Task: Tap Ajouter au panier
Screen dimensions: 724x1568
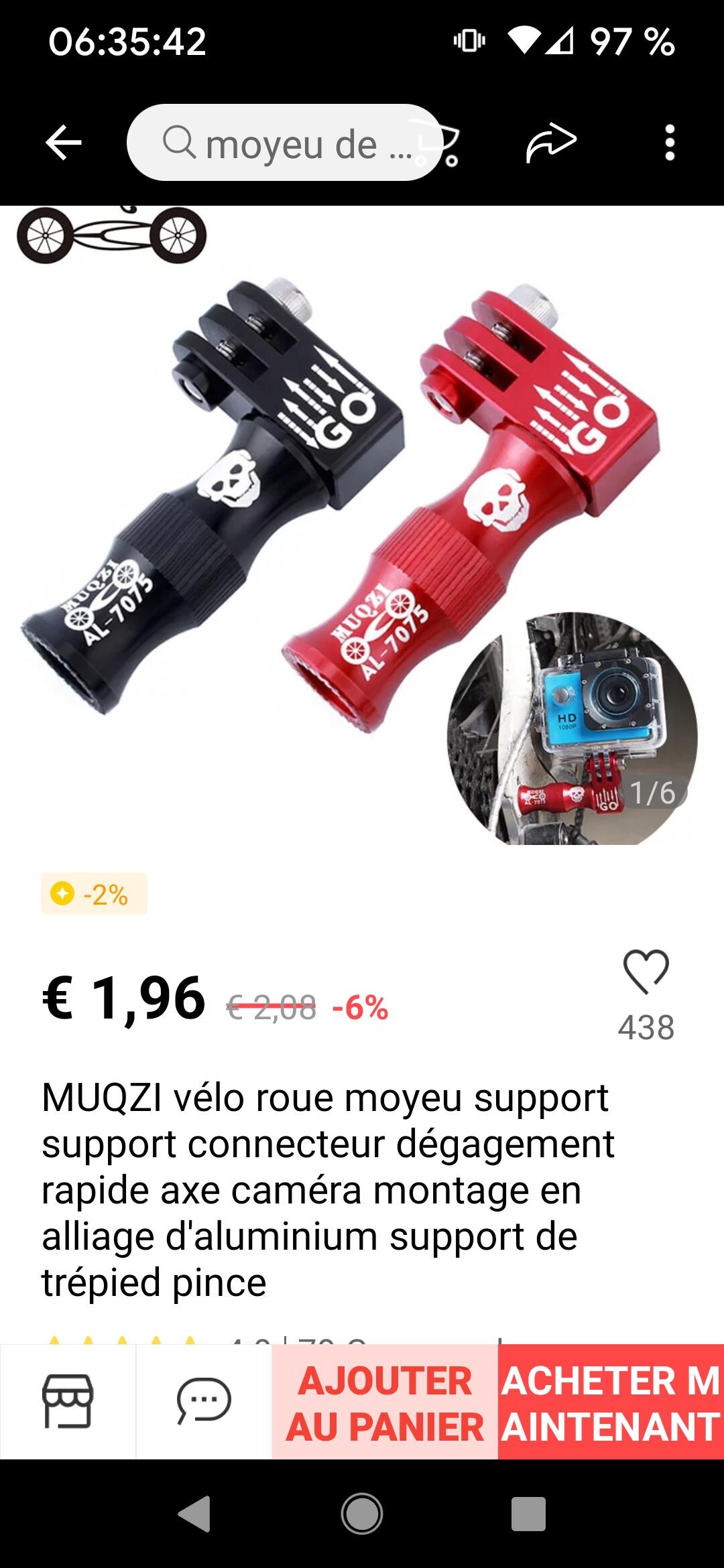Action: coord(385,1402)
